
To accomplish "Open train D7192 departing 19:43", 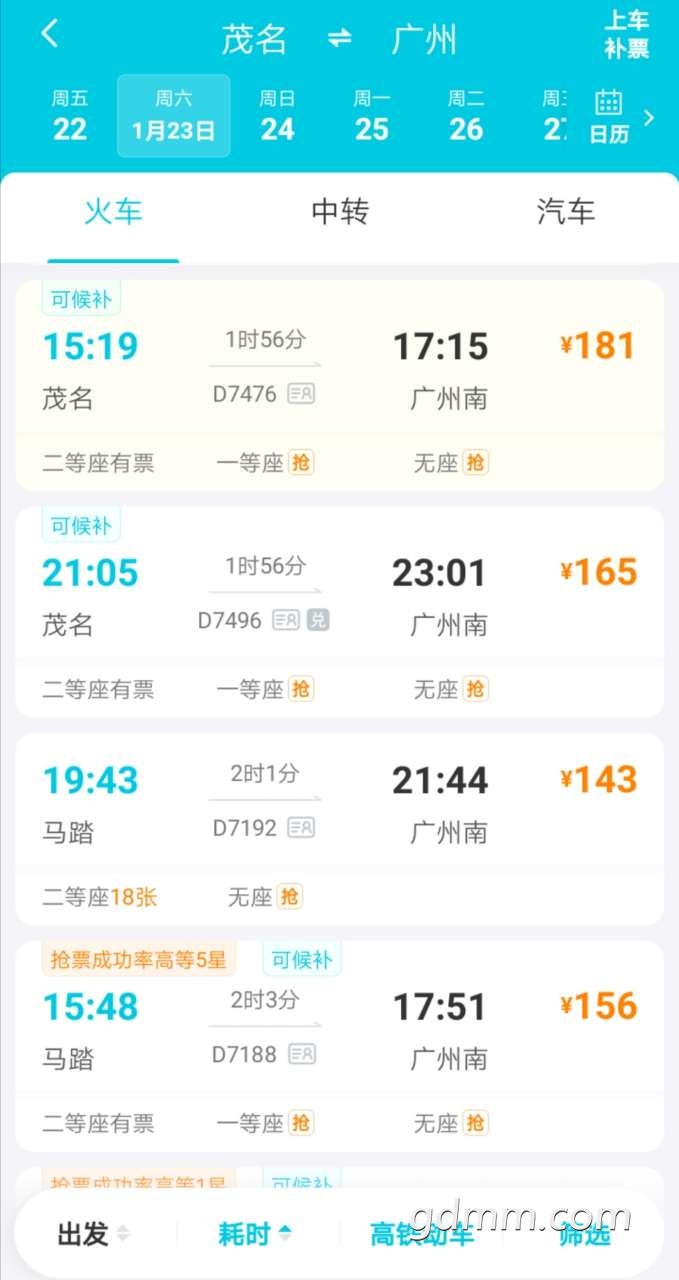I will [340, 829].
